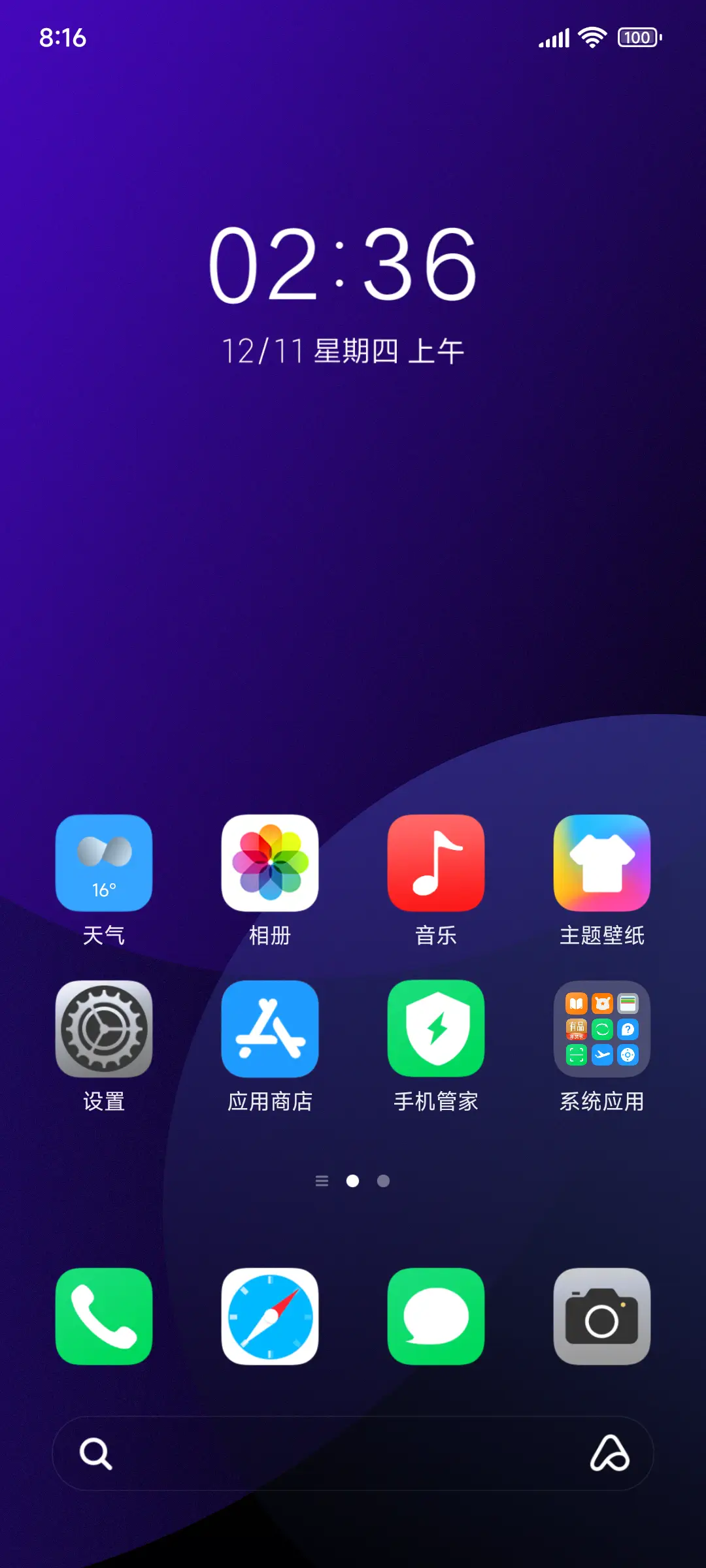Image resolution: width=706 pixels, height=1568 pixels.
Task: Launch the 音乐 music app
Action: point(436,863)
